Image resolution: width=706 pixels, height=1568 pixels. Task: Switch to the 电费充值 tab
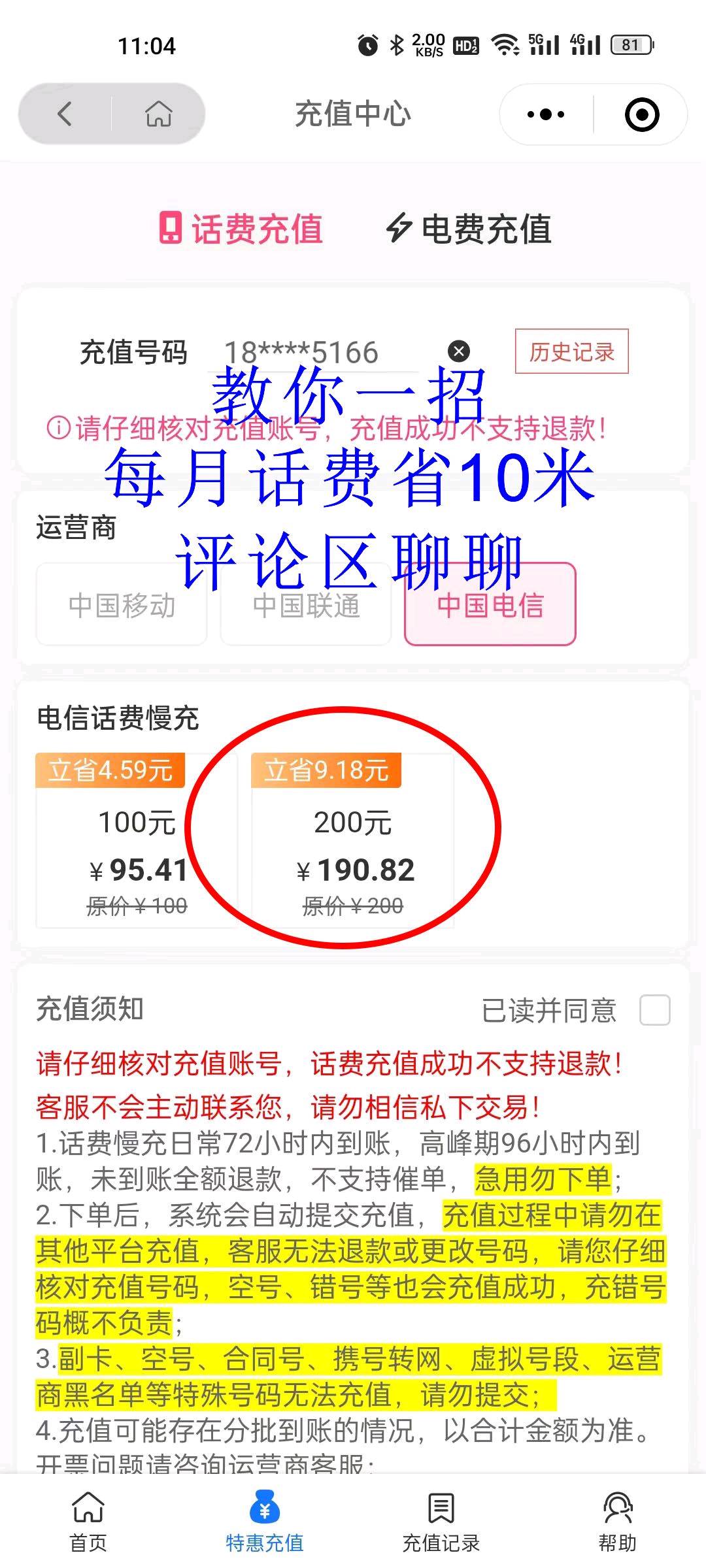[469, 229]
